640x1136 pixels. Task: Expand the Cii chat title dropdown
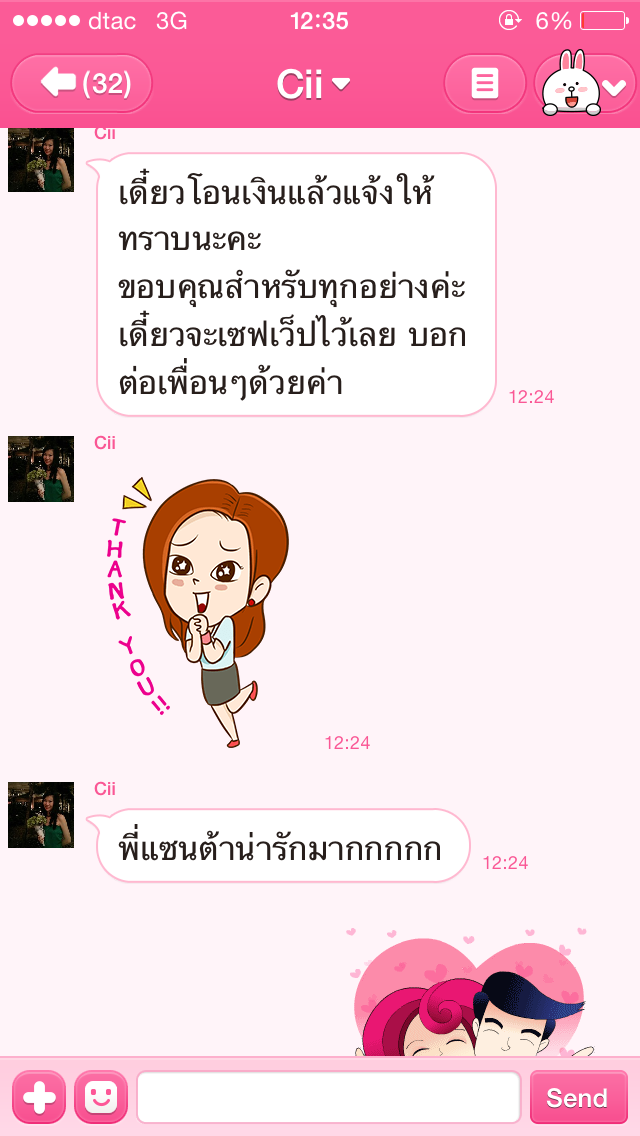tap(314, 85)
